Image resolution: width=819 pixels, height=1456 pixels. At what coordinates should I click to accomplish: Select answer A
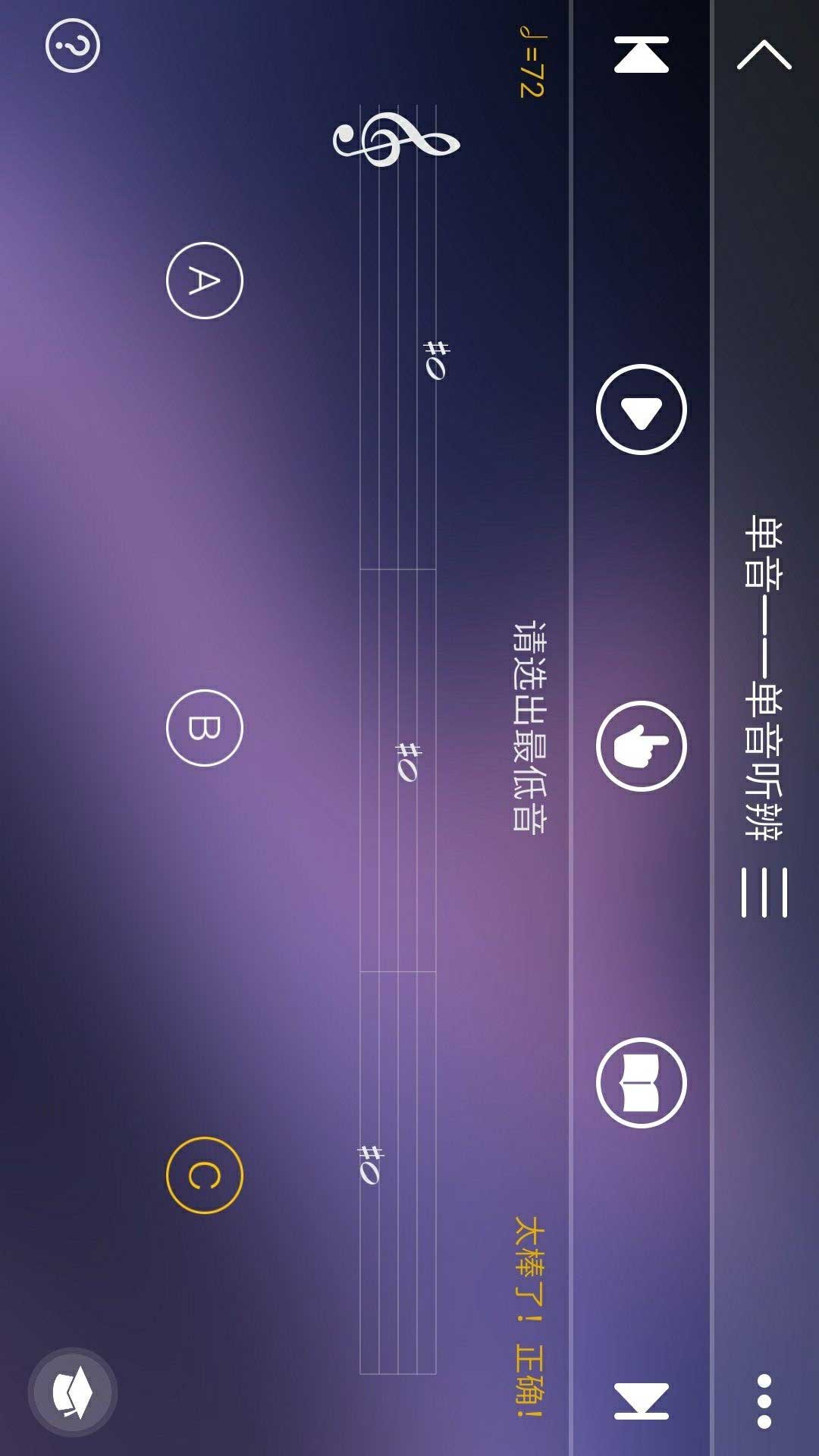pyautogui.click(x=204, y=281)
